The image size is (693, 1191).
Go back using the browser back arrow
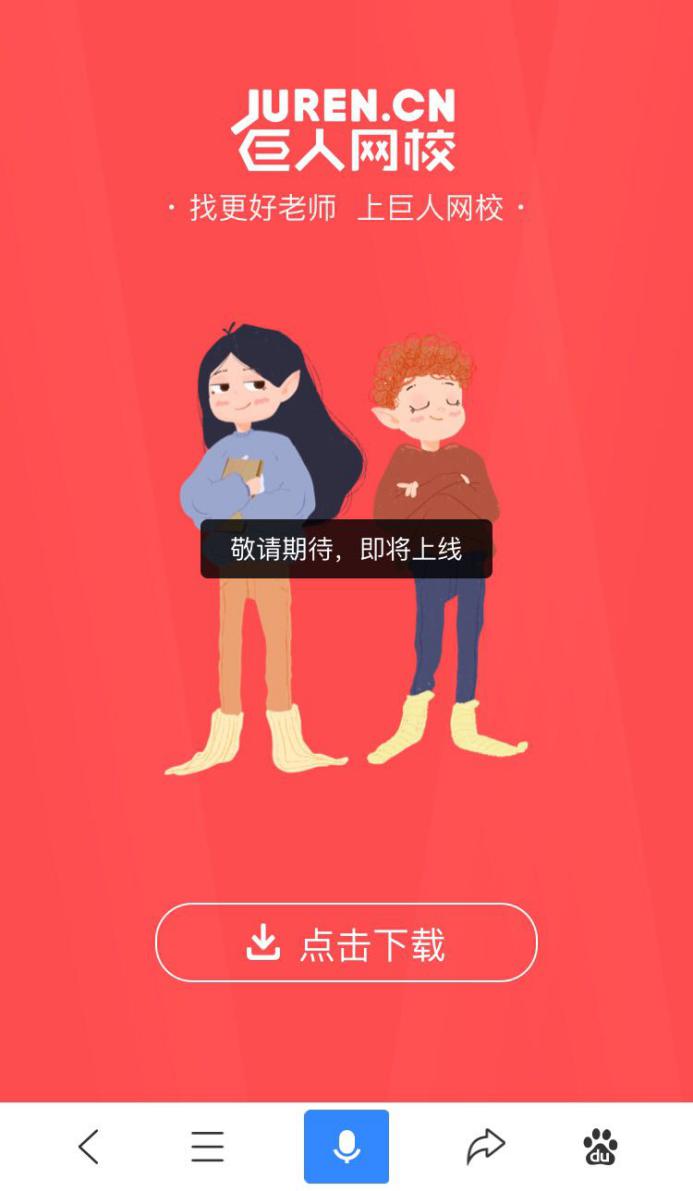click(x=89, y=1146)
